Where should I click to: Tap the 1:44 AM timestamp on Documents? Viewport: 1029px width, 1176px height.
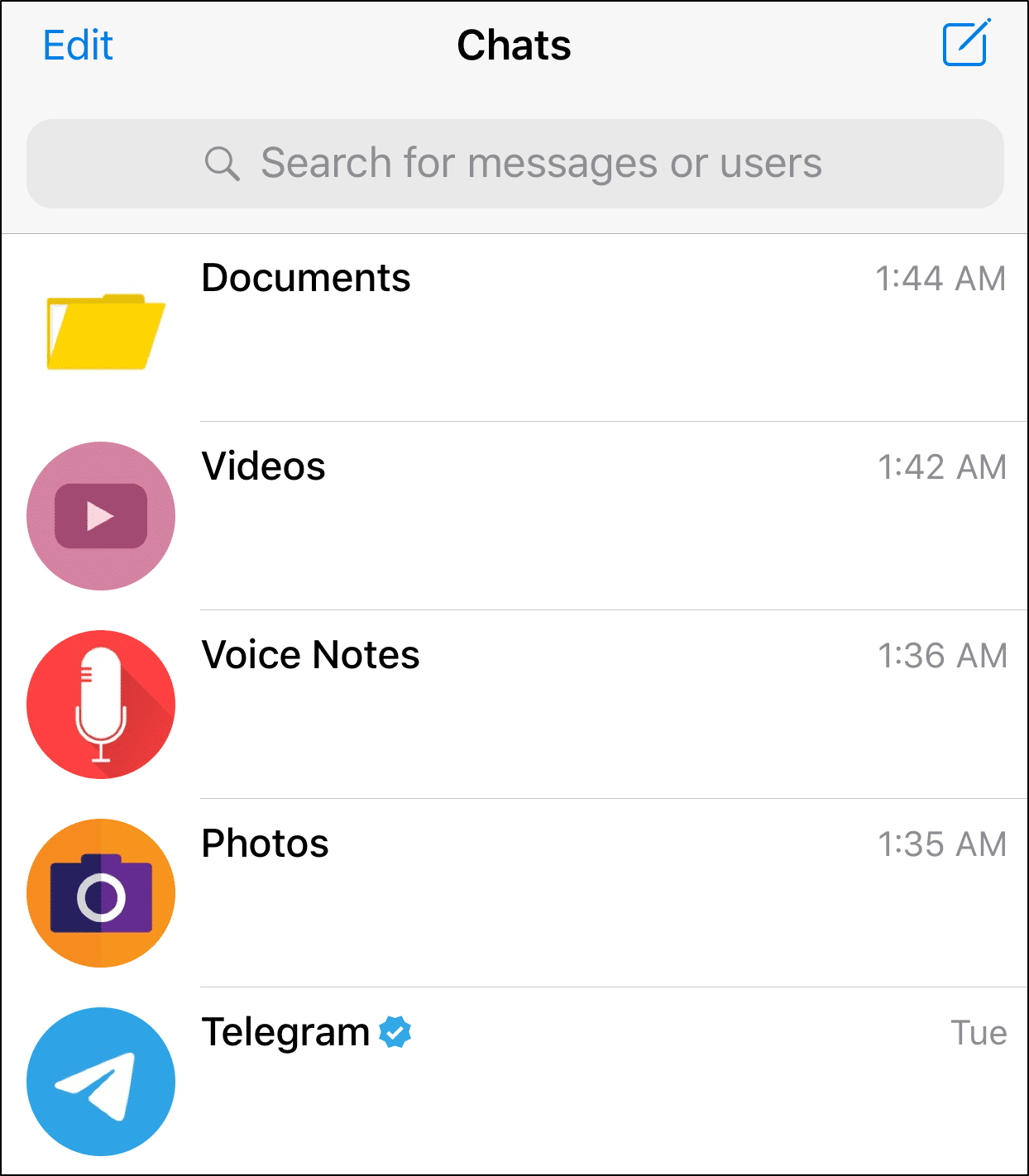click(940, 279)
